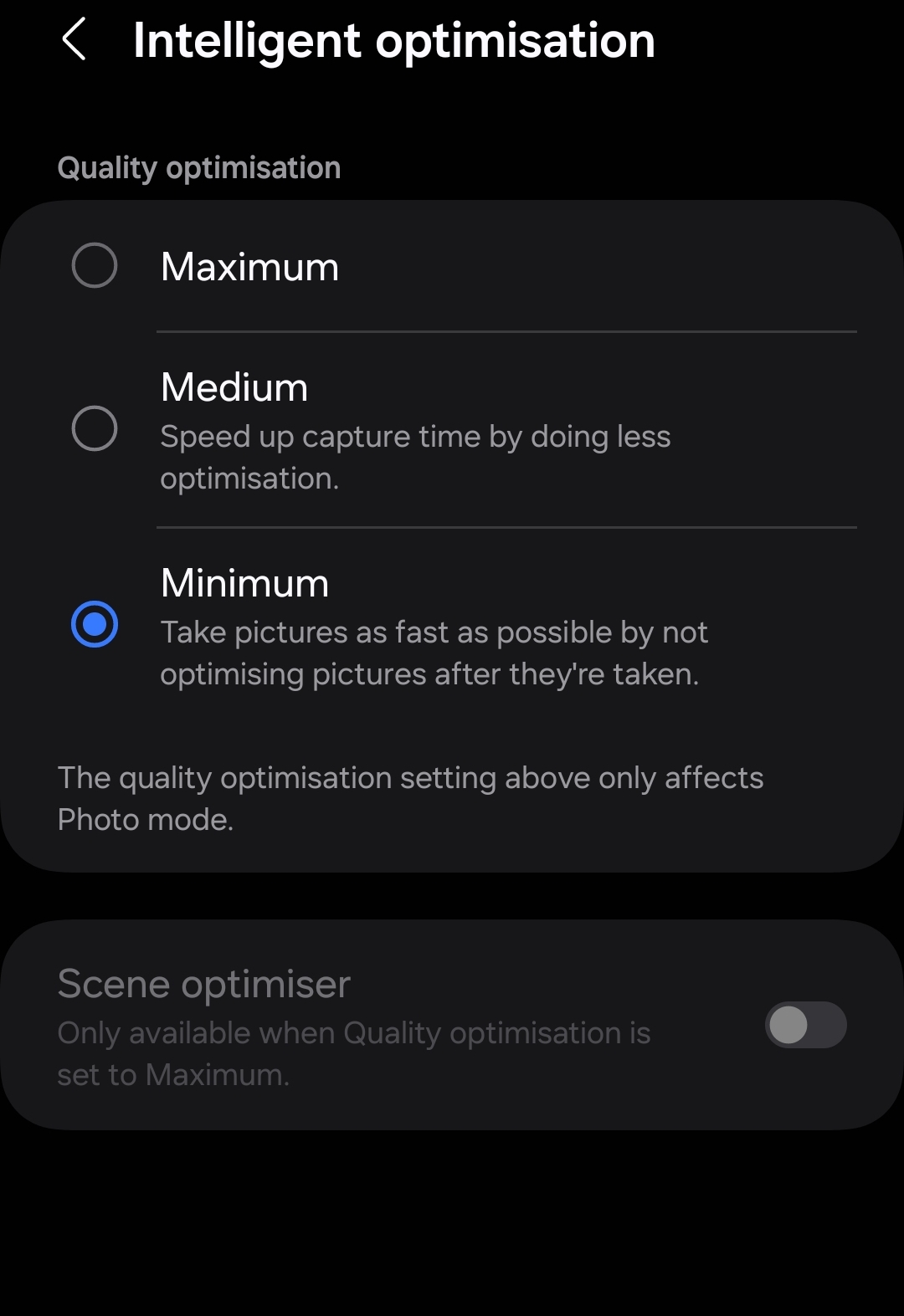Tap the Medium option row

pyautogui.click(x=452, y=429)
